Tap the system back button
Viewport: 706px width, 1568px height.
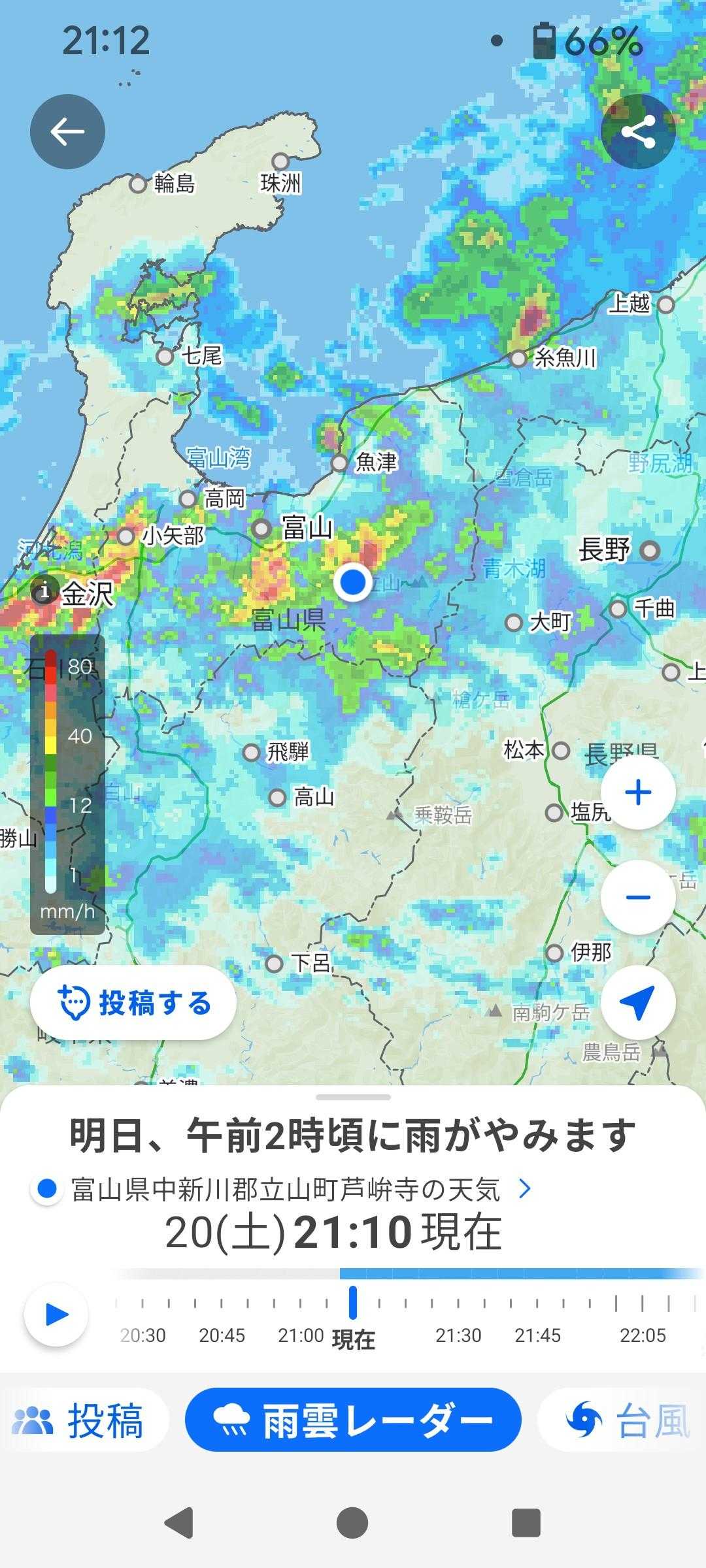(x=180, y=1523)
